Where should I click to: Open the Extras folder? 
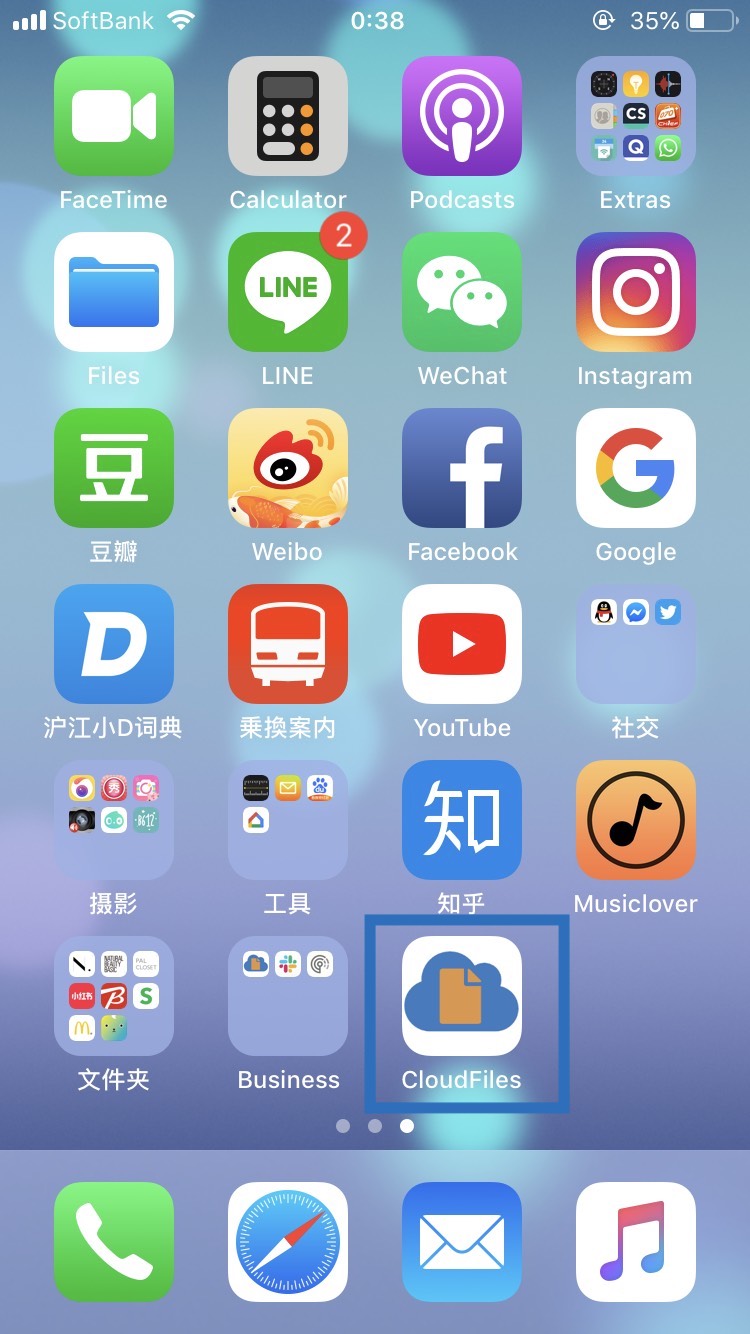pyautogui.click(x=636, y=117)
